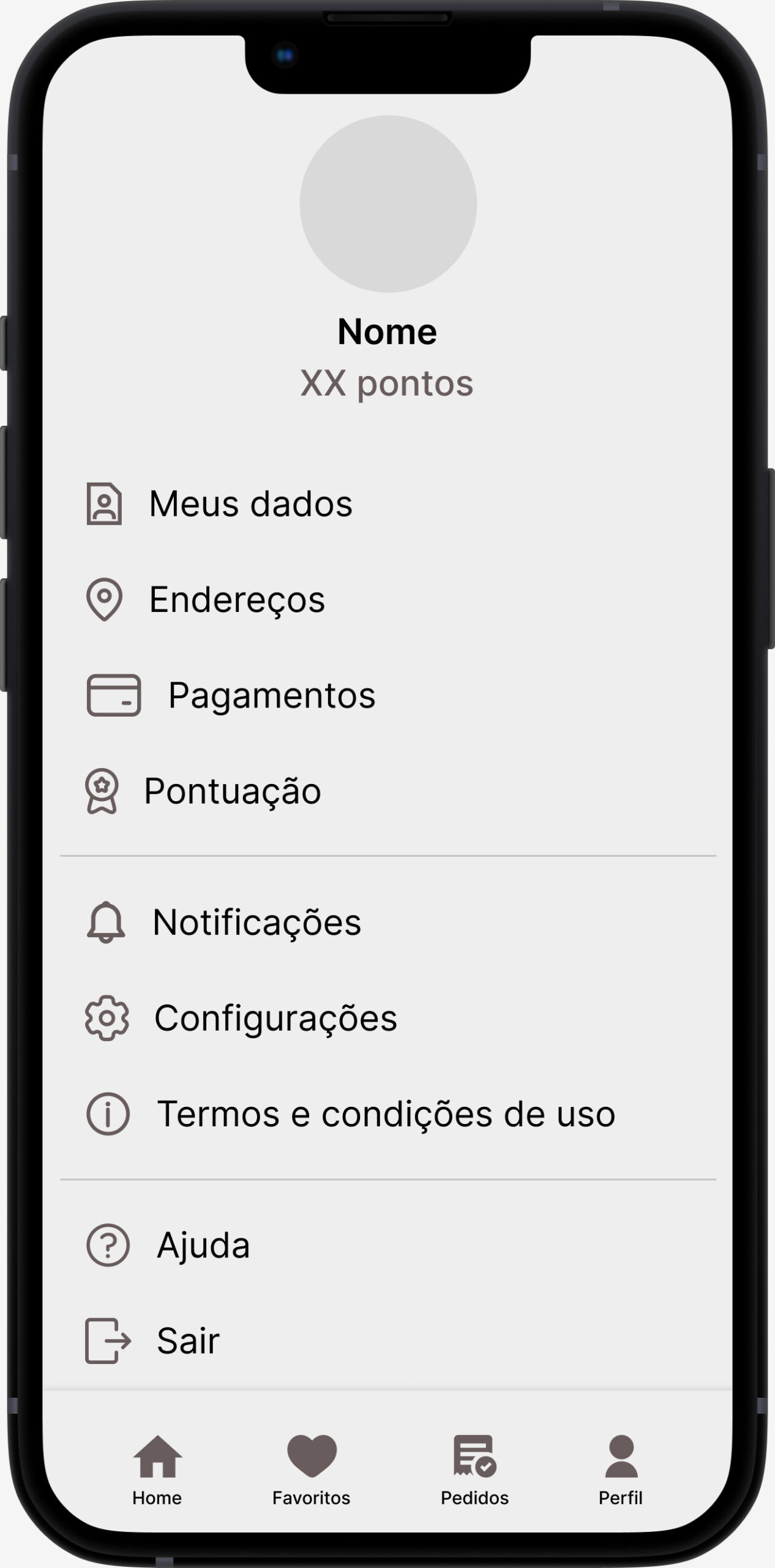The width and height of the screenshot is (775, 1568).
Task: Open the Ajuda row
Action: pyautogui.click(x=388, y=1245)
